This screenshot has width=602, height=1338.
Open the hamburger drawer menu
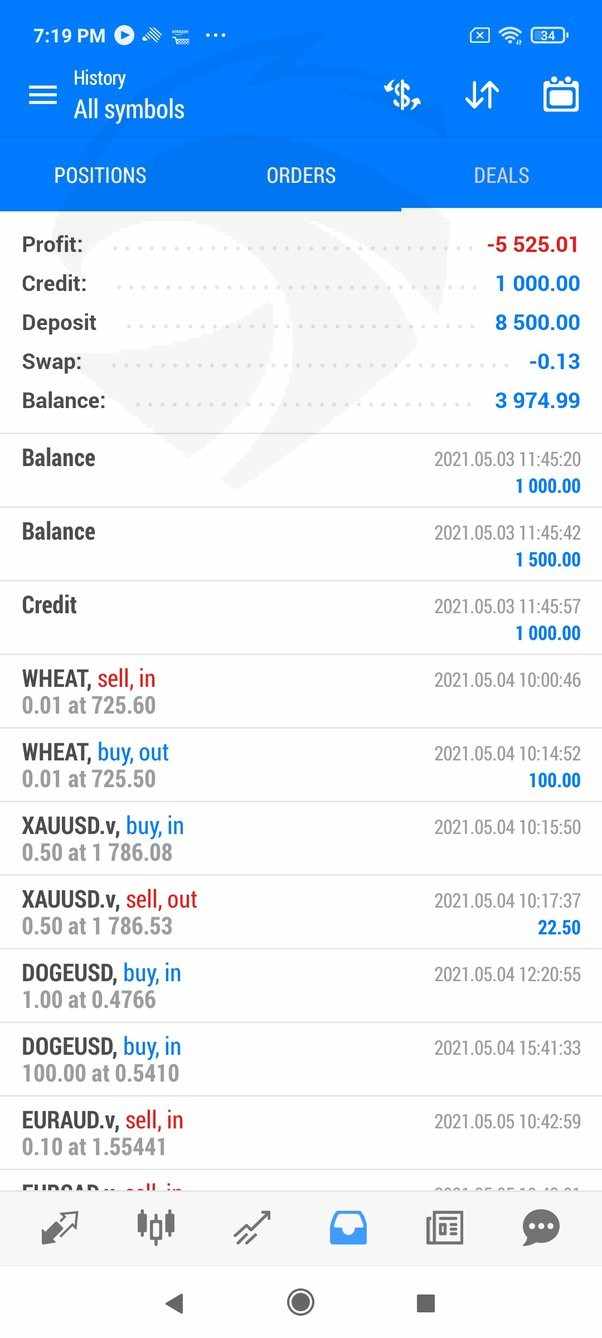[42, 95]
